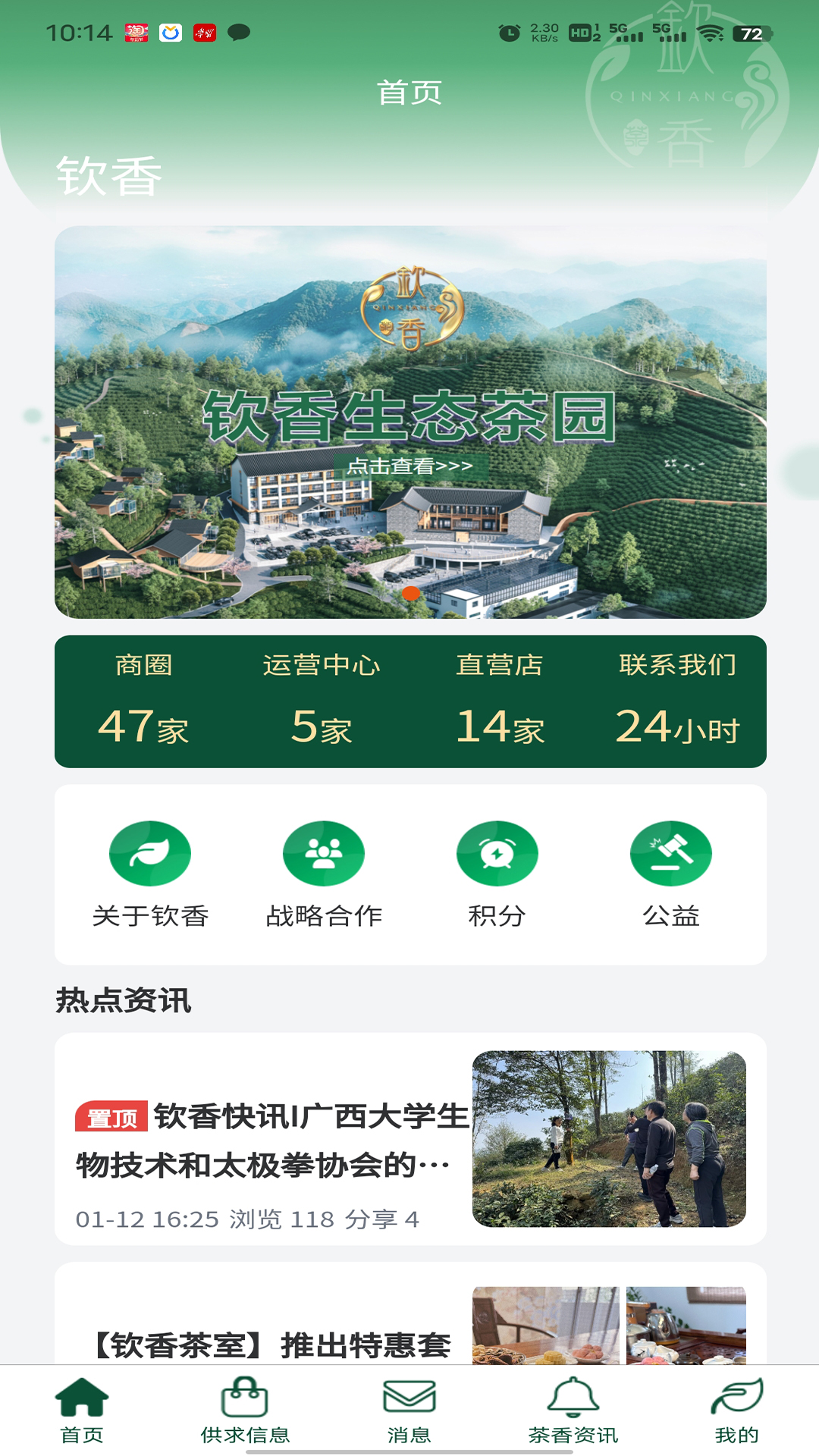Read pinned 钦香快讯 news article
The width and height of the screenshot is (819, 1456).
(273, 1140)
